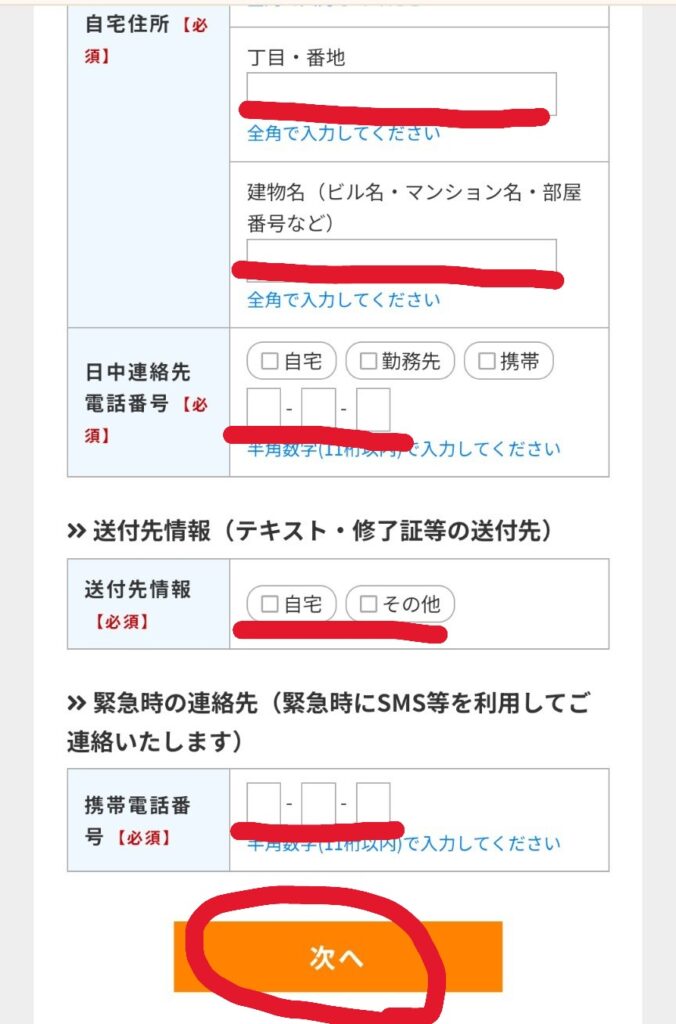This screenshot has width=676, height=1024.
Task: Focus the 建物名 building name field
Action: (x=401, y=256)
